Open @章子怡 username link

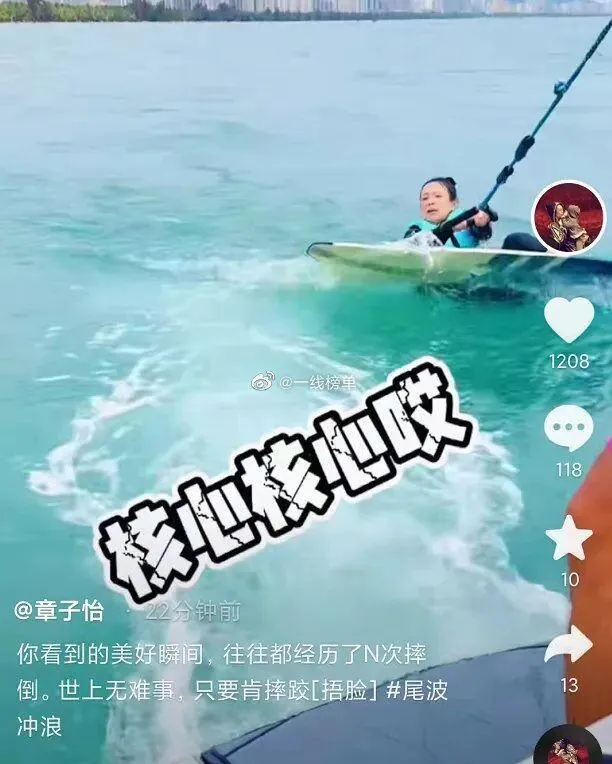[59, 611]
